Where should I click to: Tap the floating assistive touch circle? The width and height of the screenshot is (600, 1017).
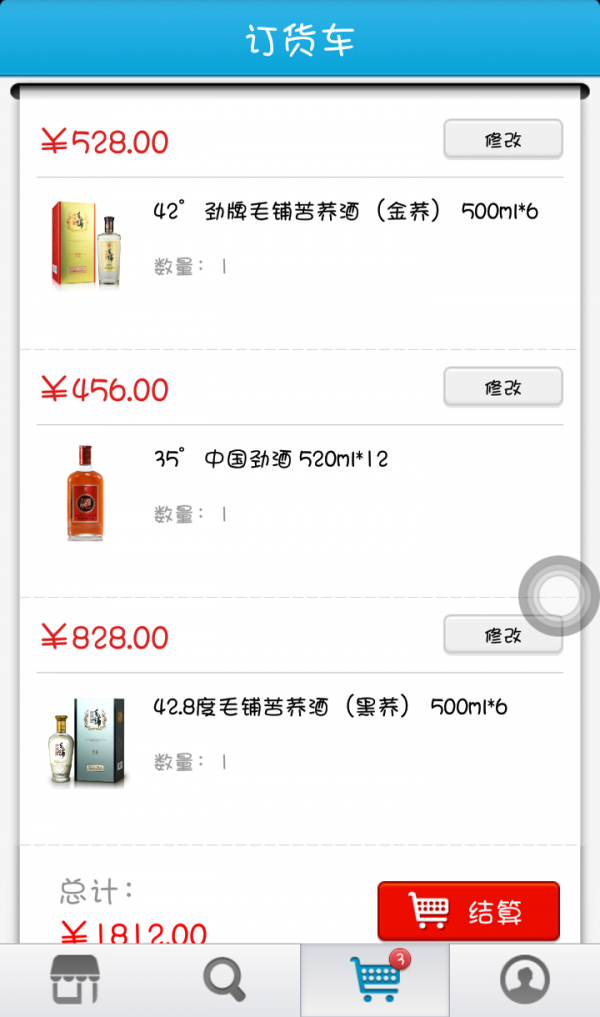[x=558, y=596]
